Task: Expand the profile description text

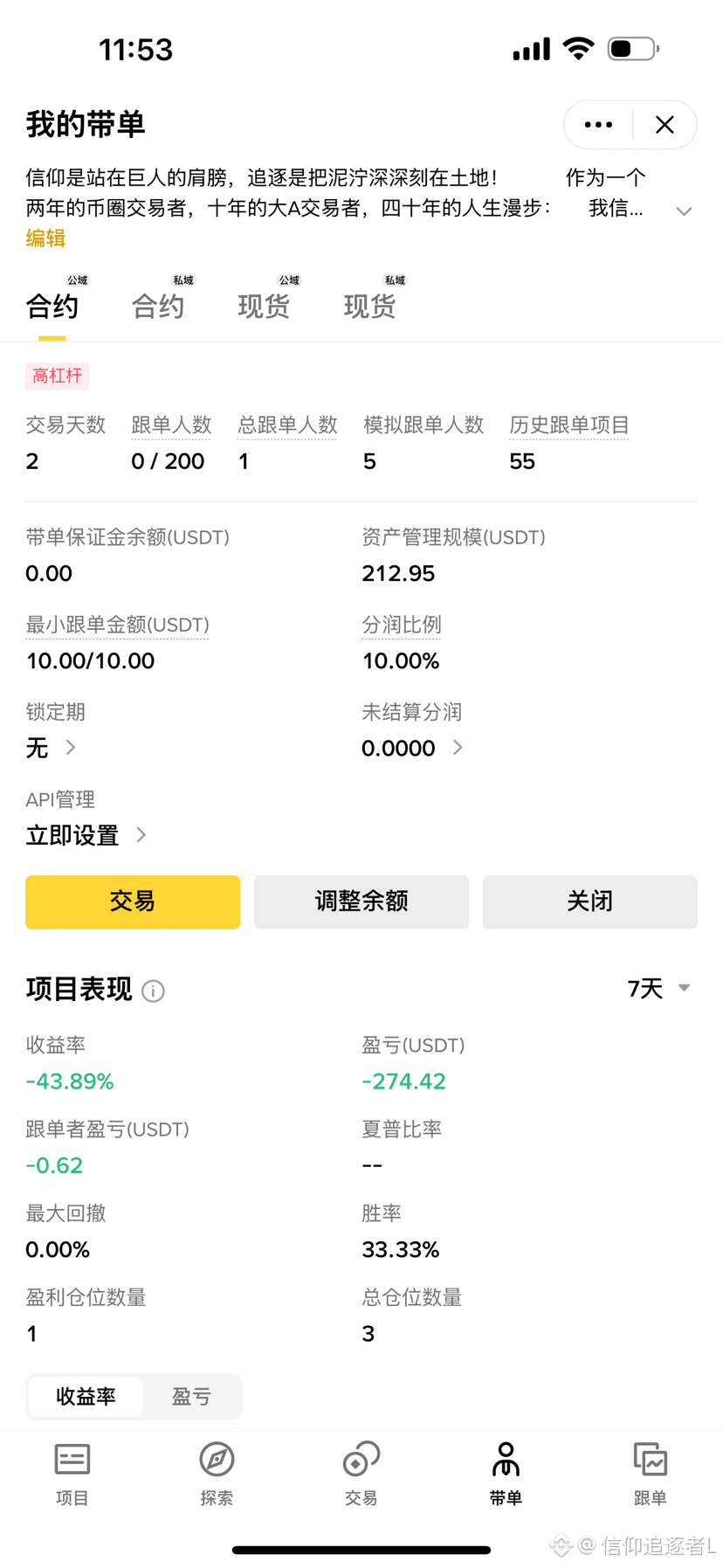Action: 684,211
